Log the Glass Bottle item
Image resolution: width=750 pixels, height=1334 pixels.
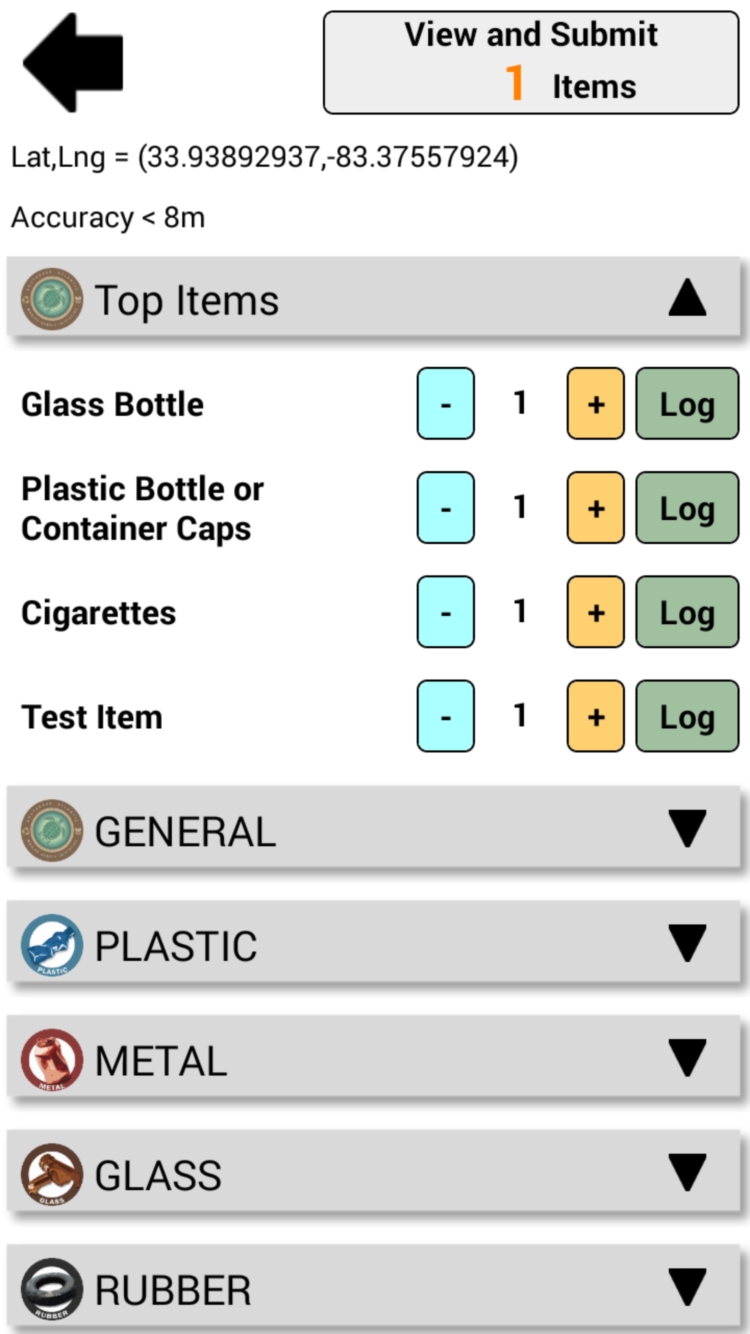pos(687,404)
